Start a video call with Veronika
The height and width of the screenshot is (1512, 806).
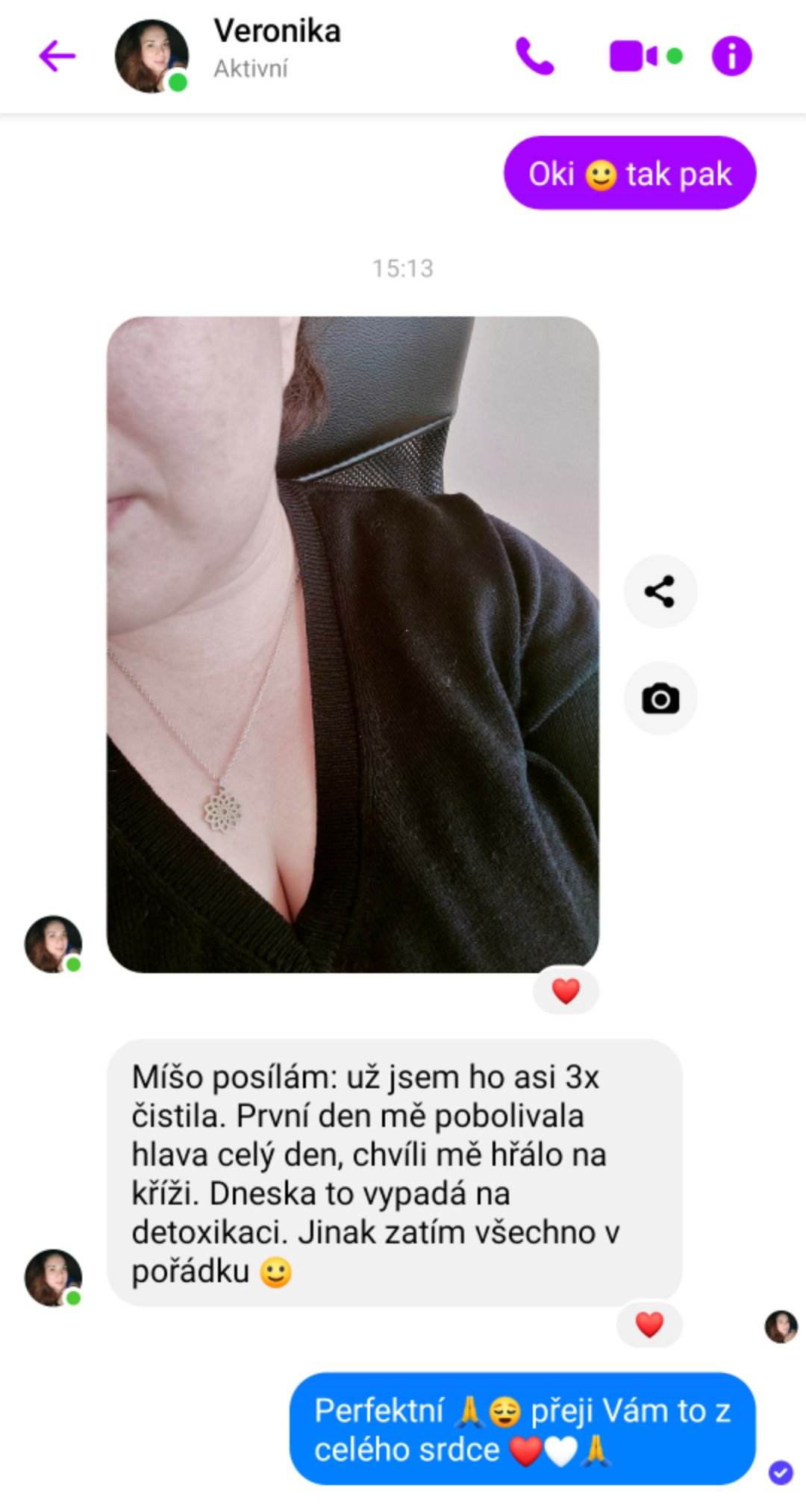[x=634, y=57]
